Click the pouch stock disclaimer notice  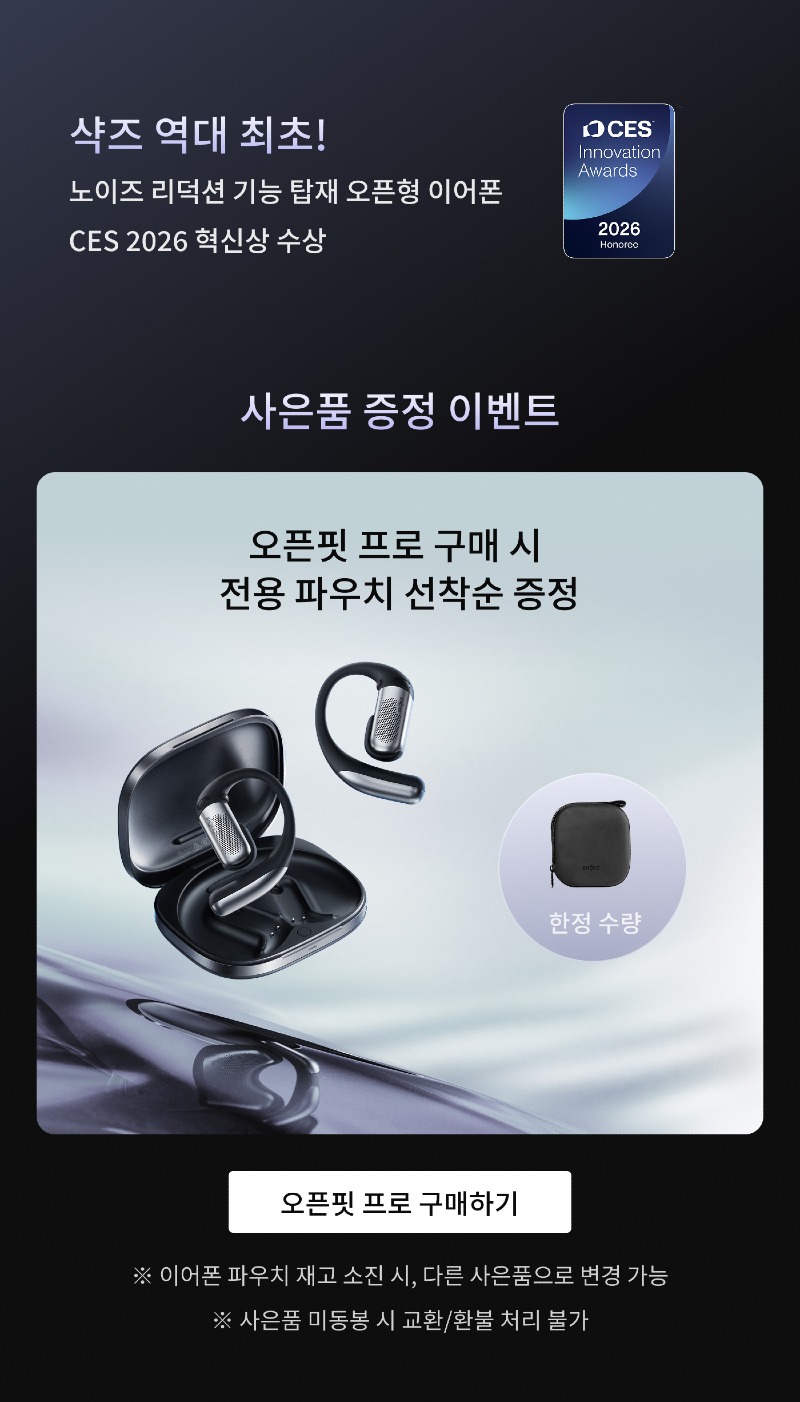click(x=400, y=1274)
